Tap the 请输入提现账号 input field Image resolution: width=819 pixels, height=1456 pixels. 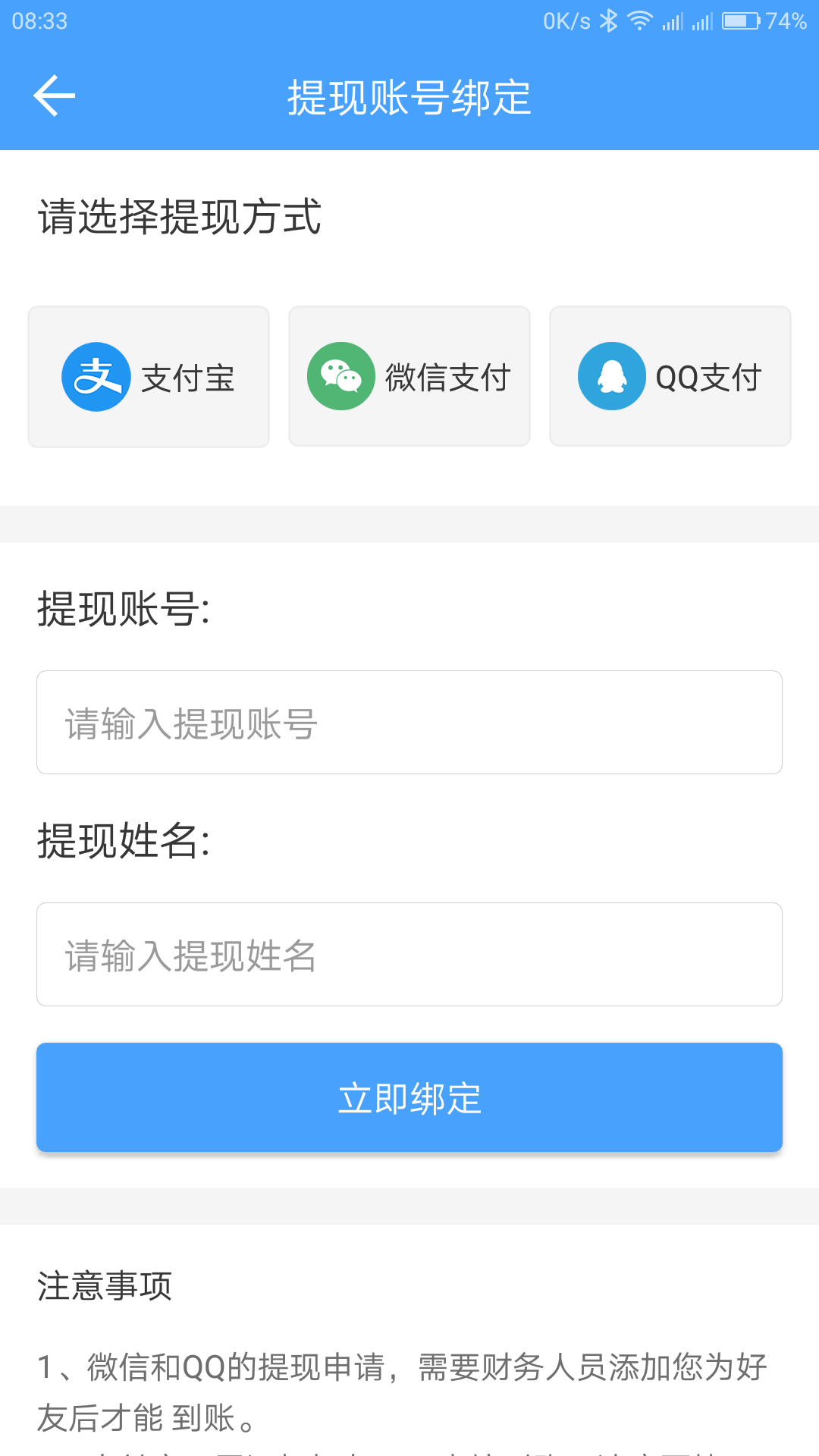click(x=409, y=721)
